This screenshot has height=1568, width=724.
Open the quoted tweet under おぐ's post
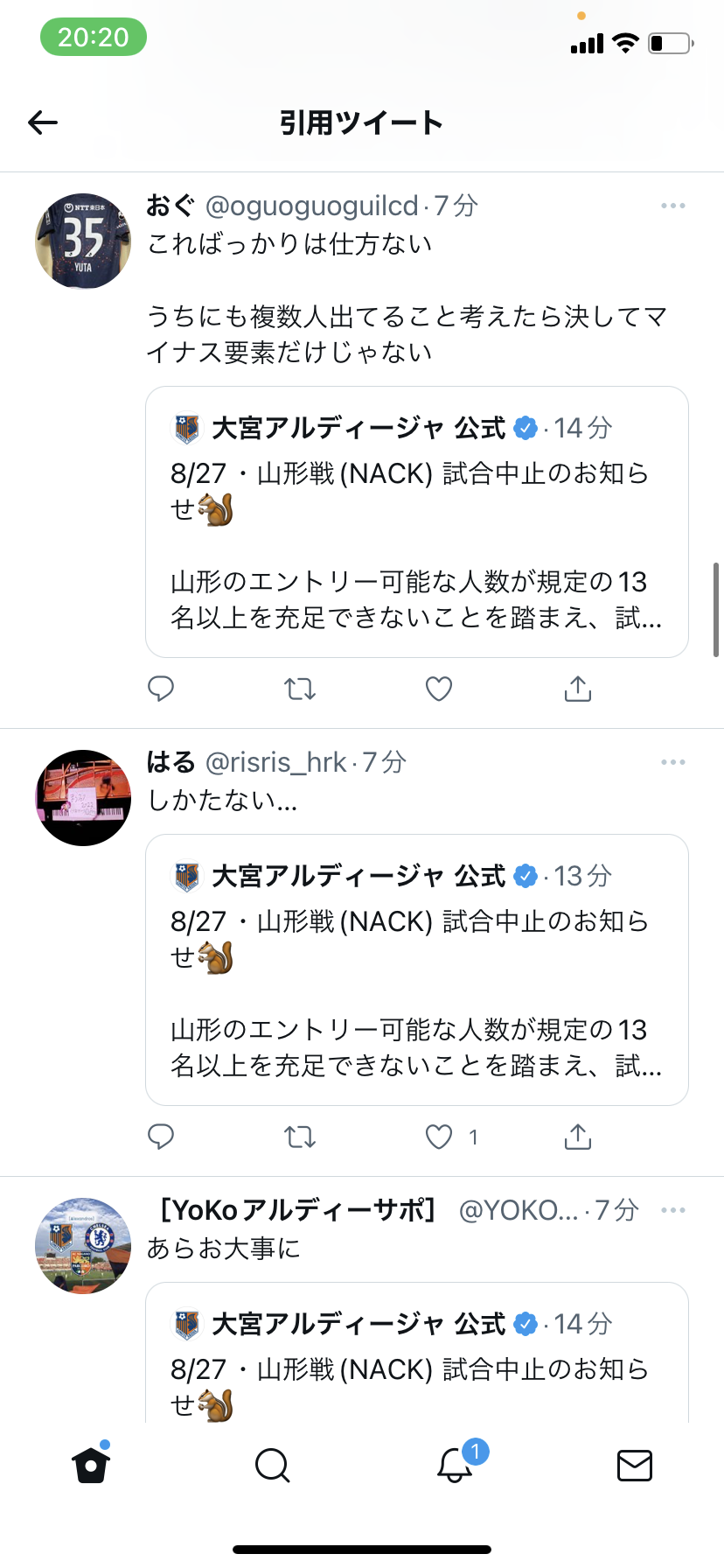[417, 522]
